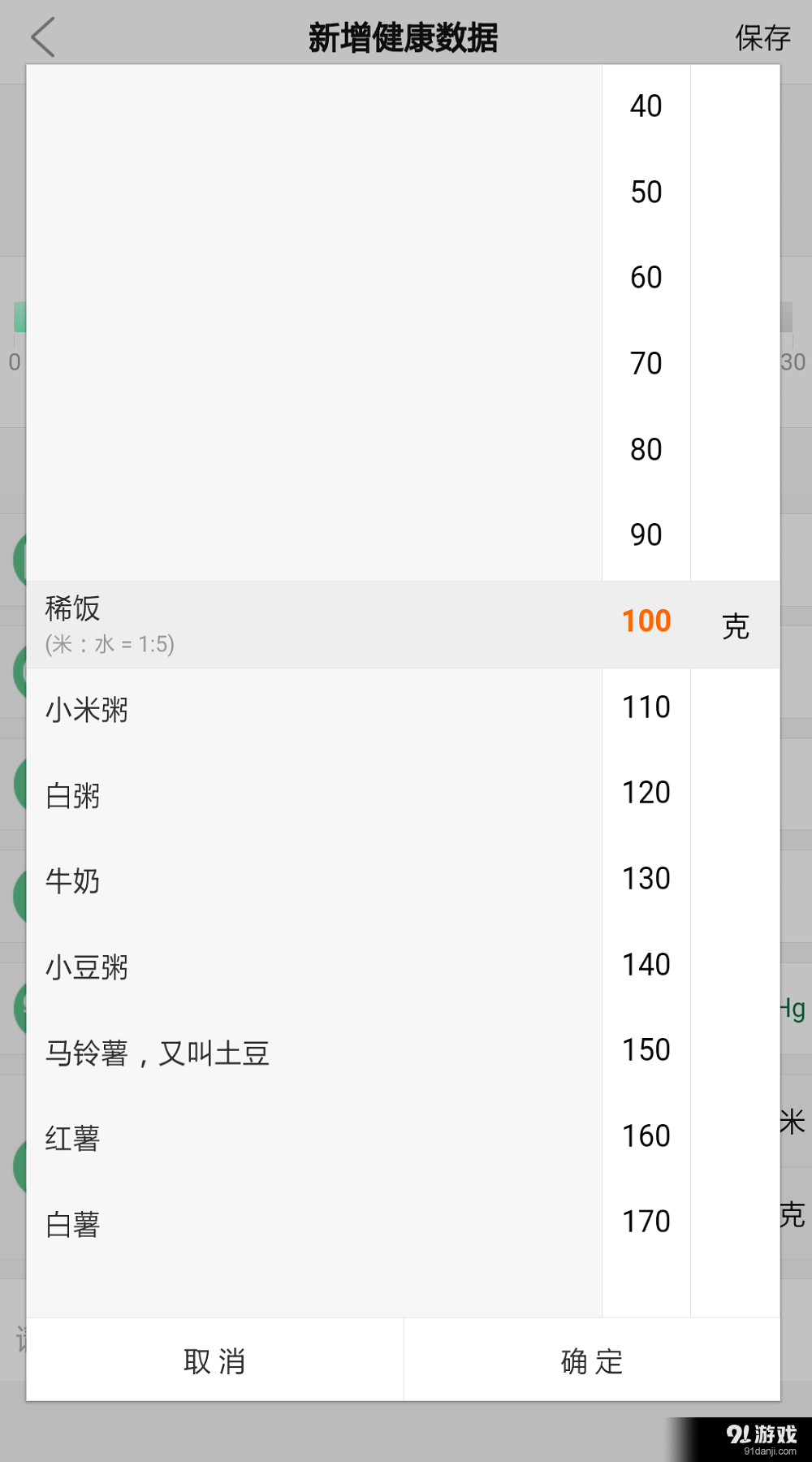
Task: Select 170 from the number wheel
Action: pos(645,1221)
